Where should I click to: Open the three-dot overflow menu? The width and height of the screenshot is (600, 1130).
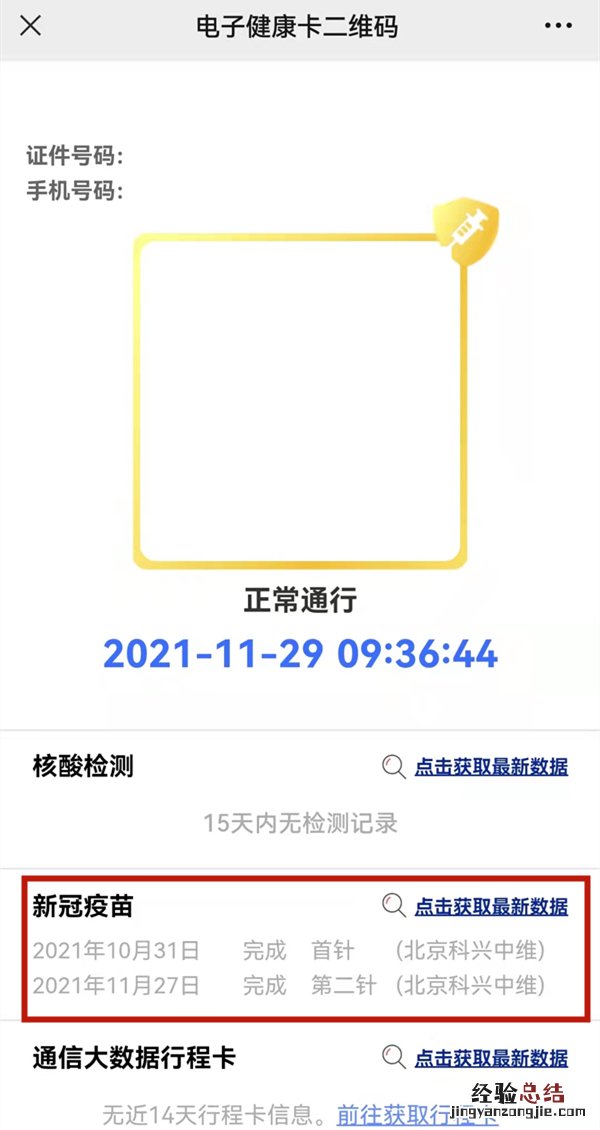pyautogui.click(x=558, y=26)
